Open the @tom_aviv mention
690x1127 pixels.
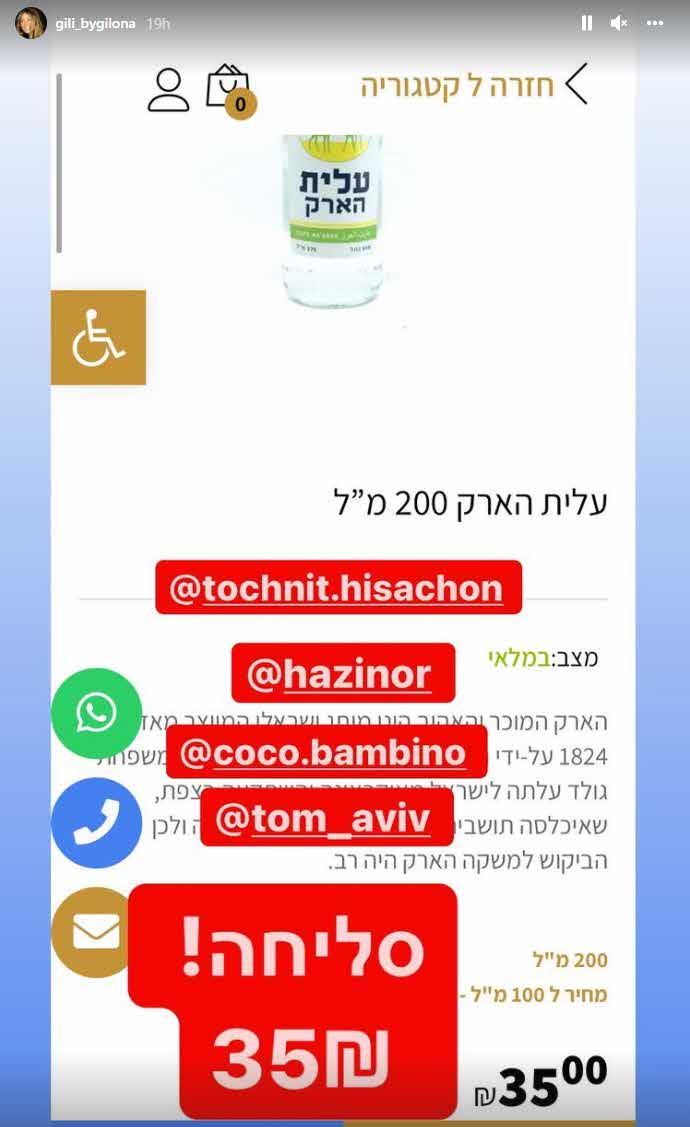click(326, 818)
